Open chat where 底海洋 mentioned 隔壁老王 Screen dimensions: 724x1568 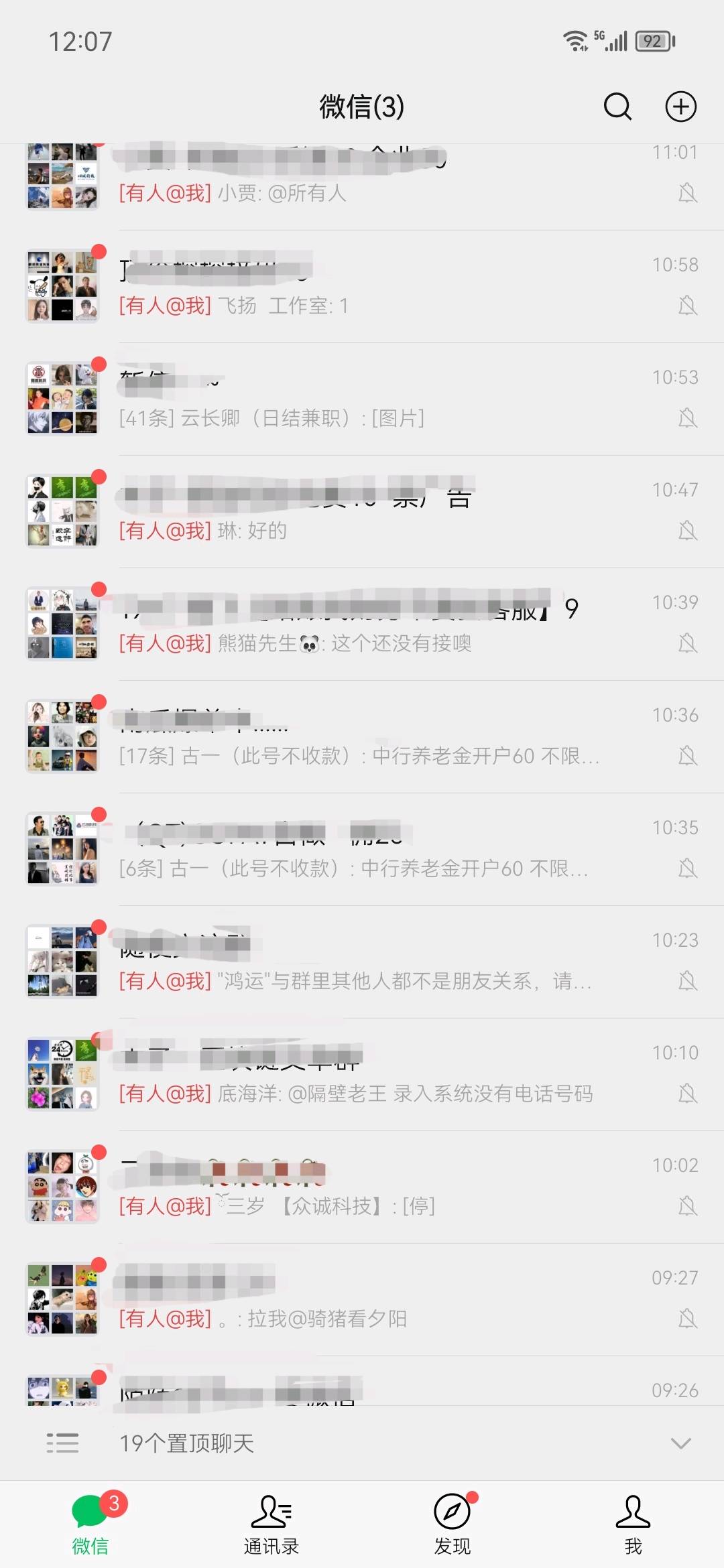(x=362, y=1075)
